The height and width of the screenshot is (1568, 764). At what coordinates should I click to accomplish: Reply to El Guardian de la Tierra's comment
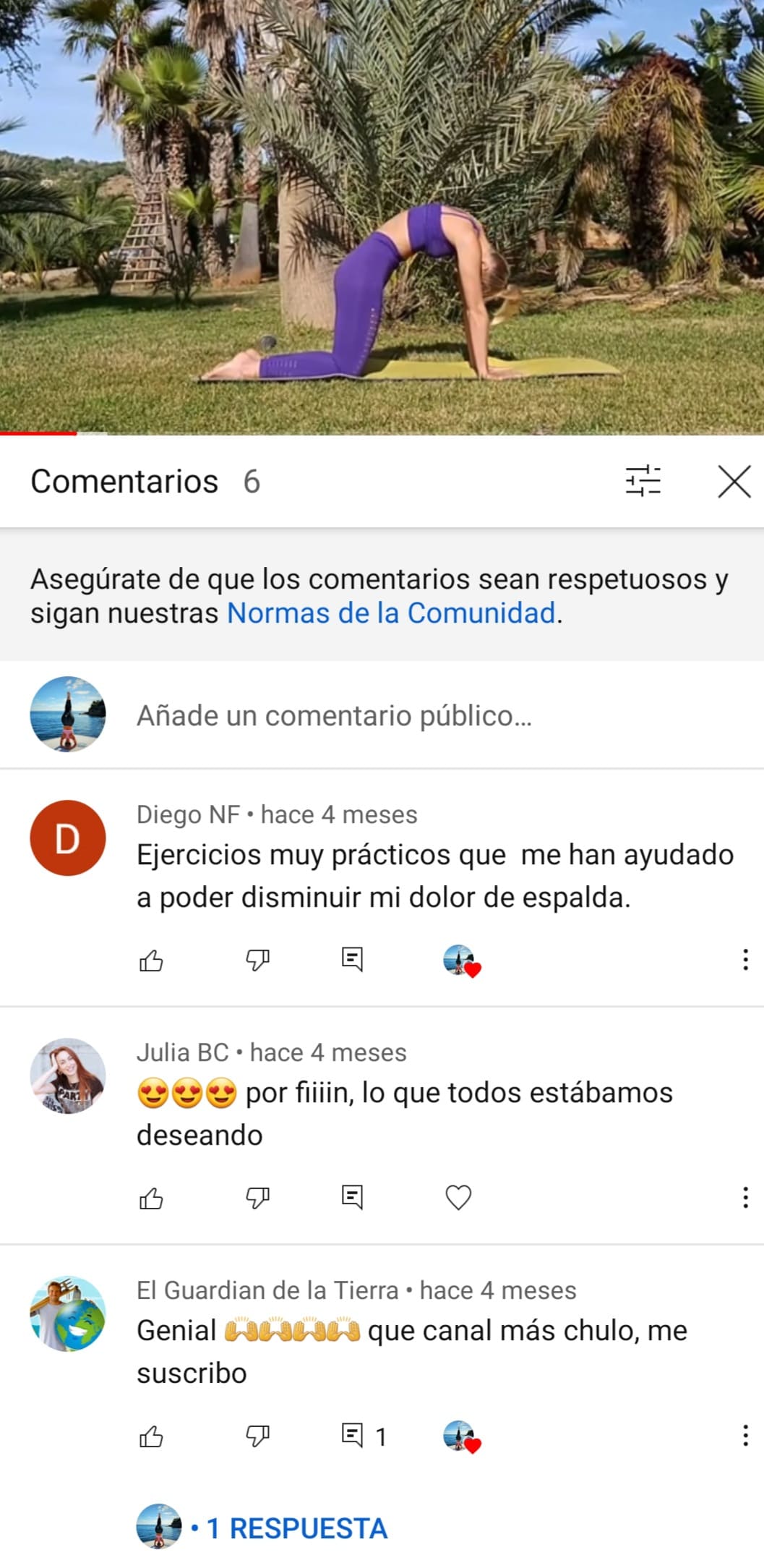click(x=352, y=1436)
